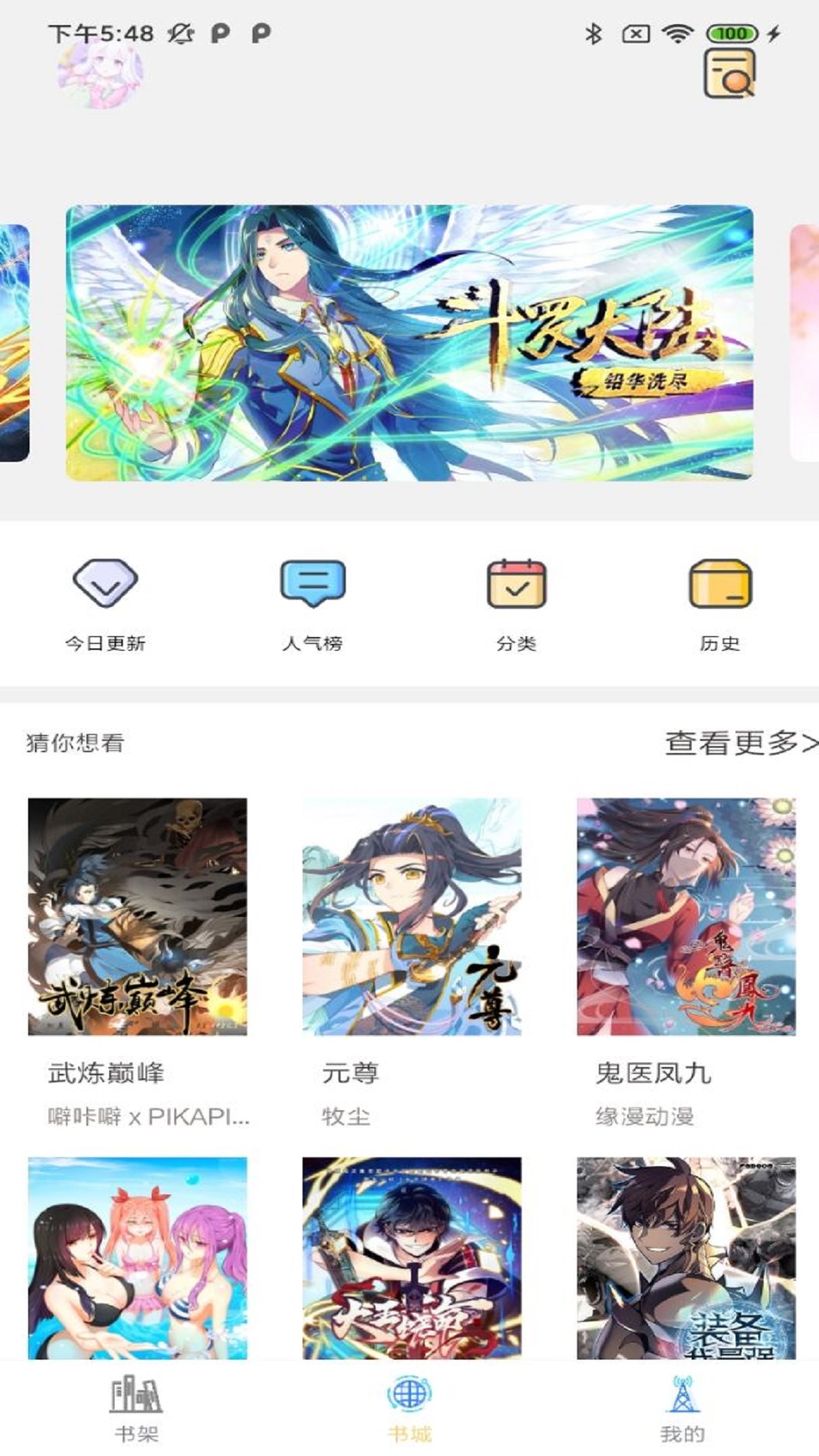The image size is (819, 1456).
Task: Open the 斗罗大陆 banner
Action: tap(409, 343)
